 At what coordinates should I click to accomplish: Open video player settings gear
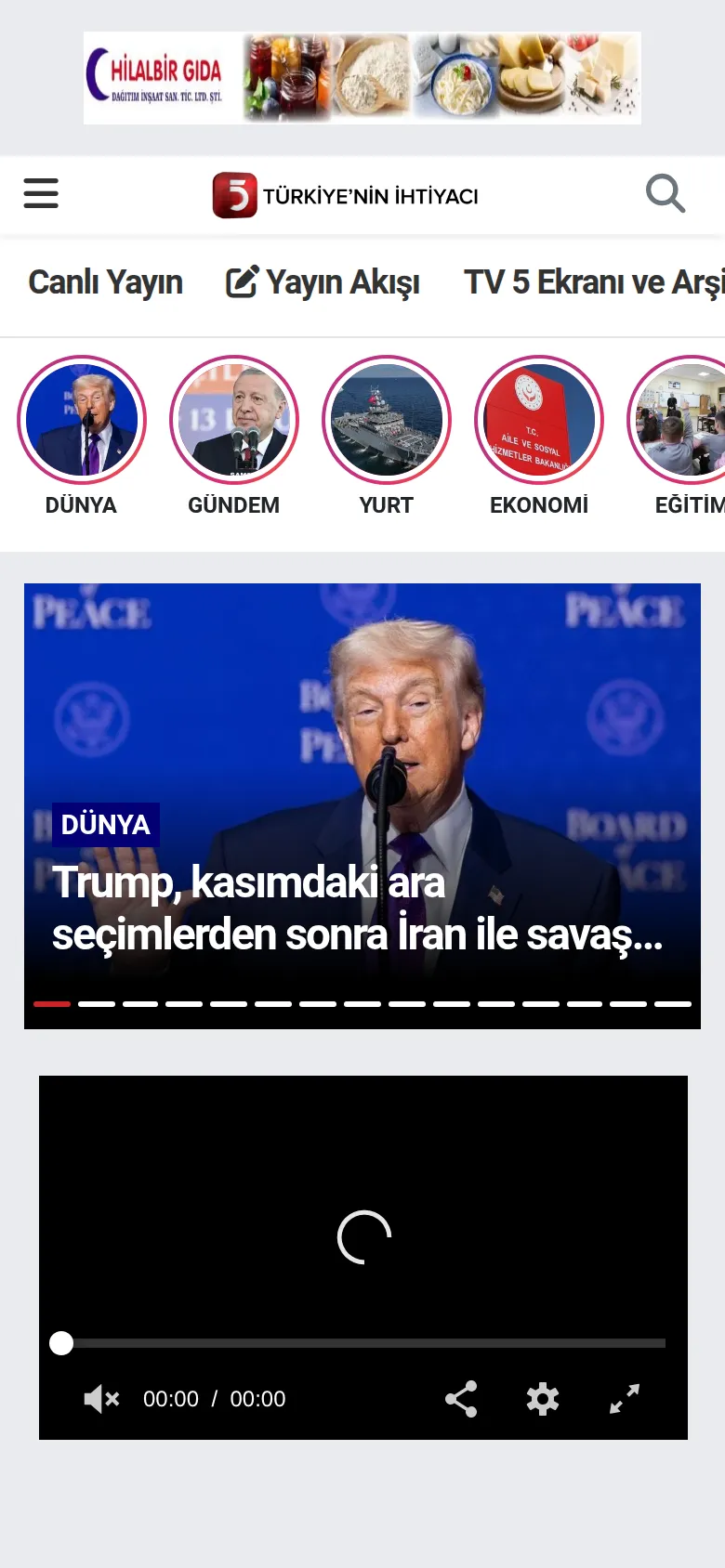coord(543,1399)
